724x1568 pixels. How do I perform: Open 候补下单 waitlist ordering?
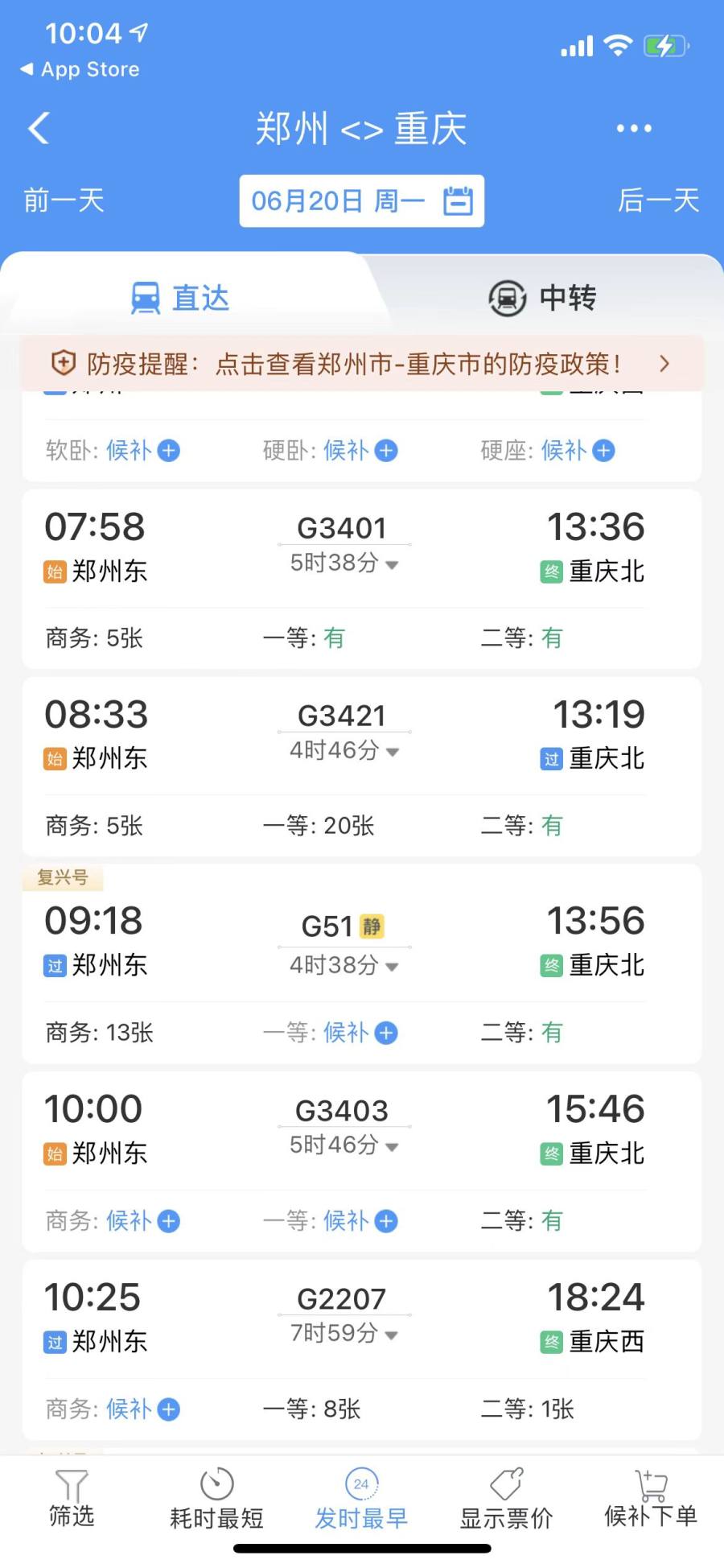(651, 1500)
